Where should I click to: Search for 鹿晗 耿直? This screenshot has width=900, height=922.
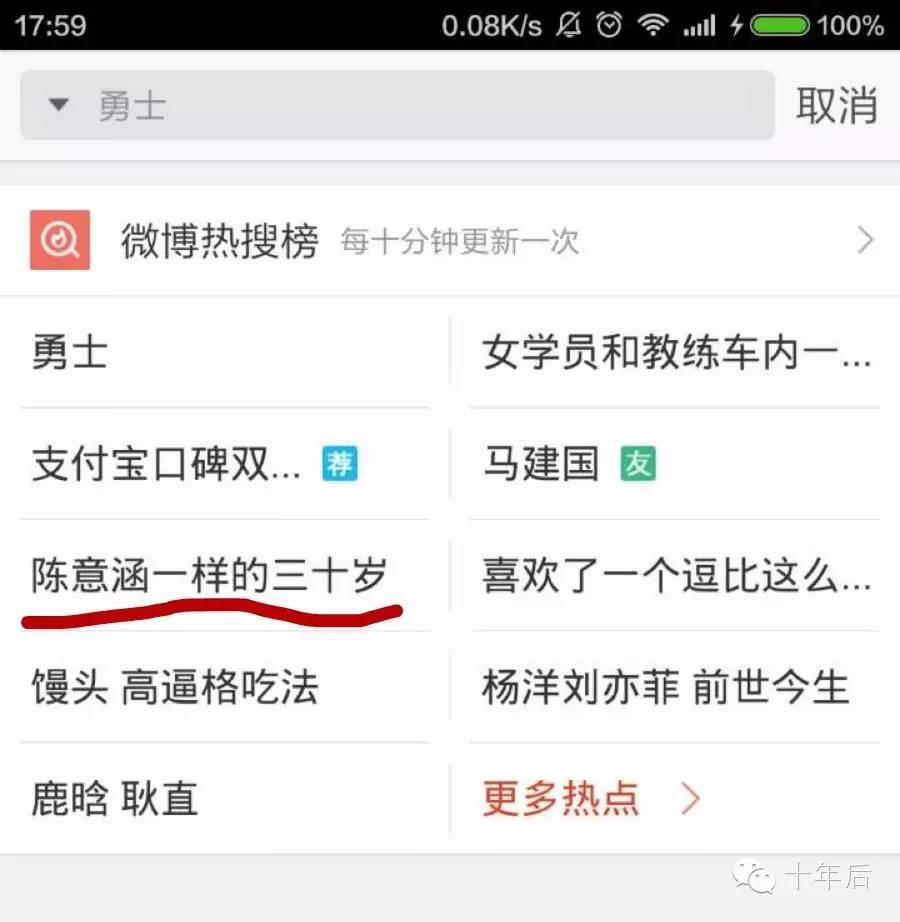(x=115, y=799)
